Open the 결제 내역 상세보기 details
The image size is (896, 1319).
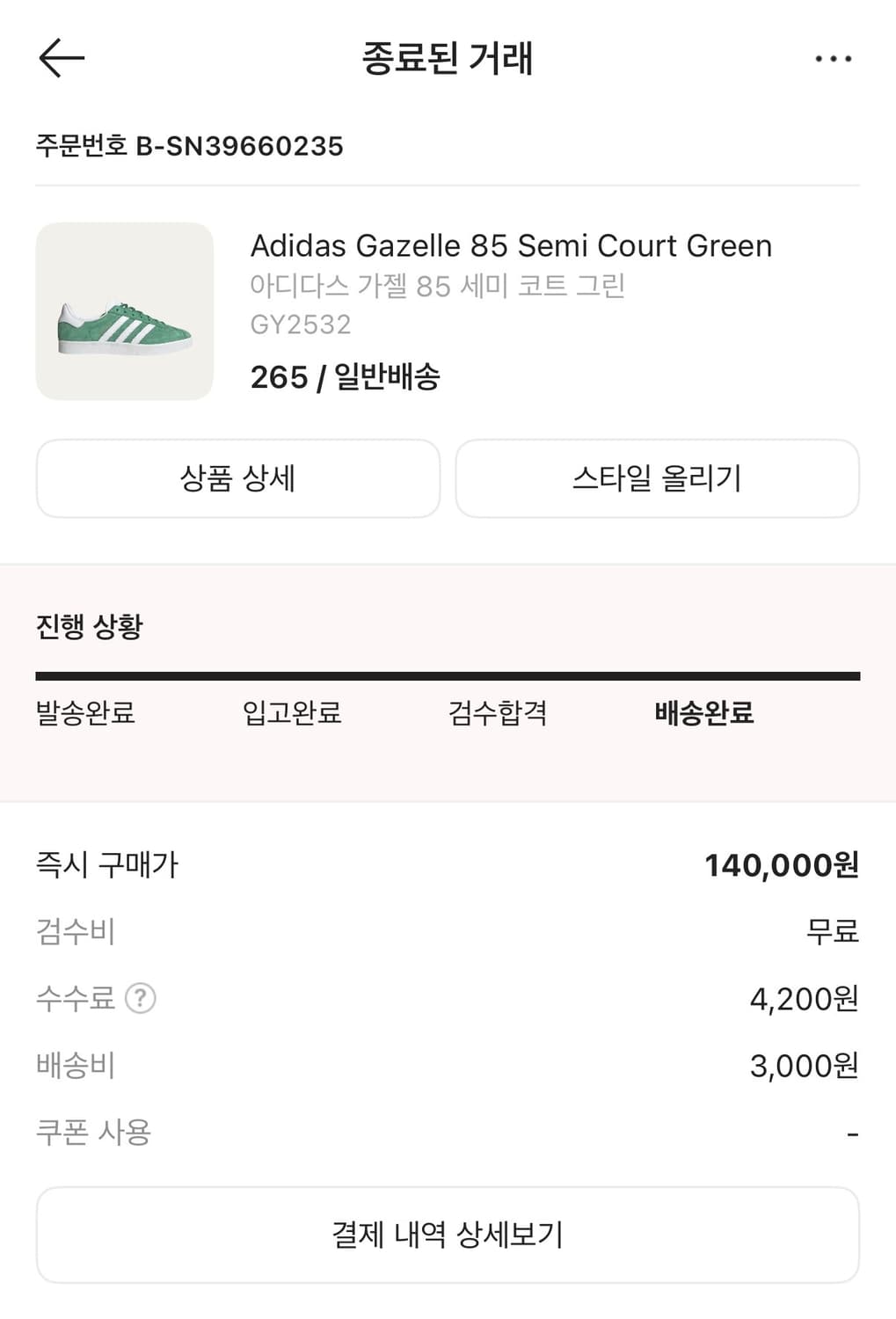tap(448, 1235)
